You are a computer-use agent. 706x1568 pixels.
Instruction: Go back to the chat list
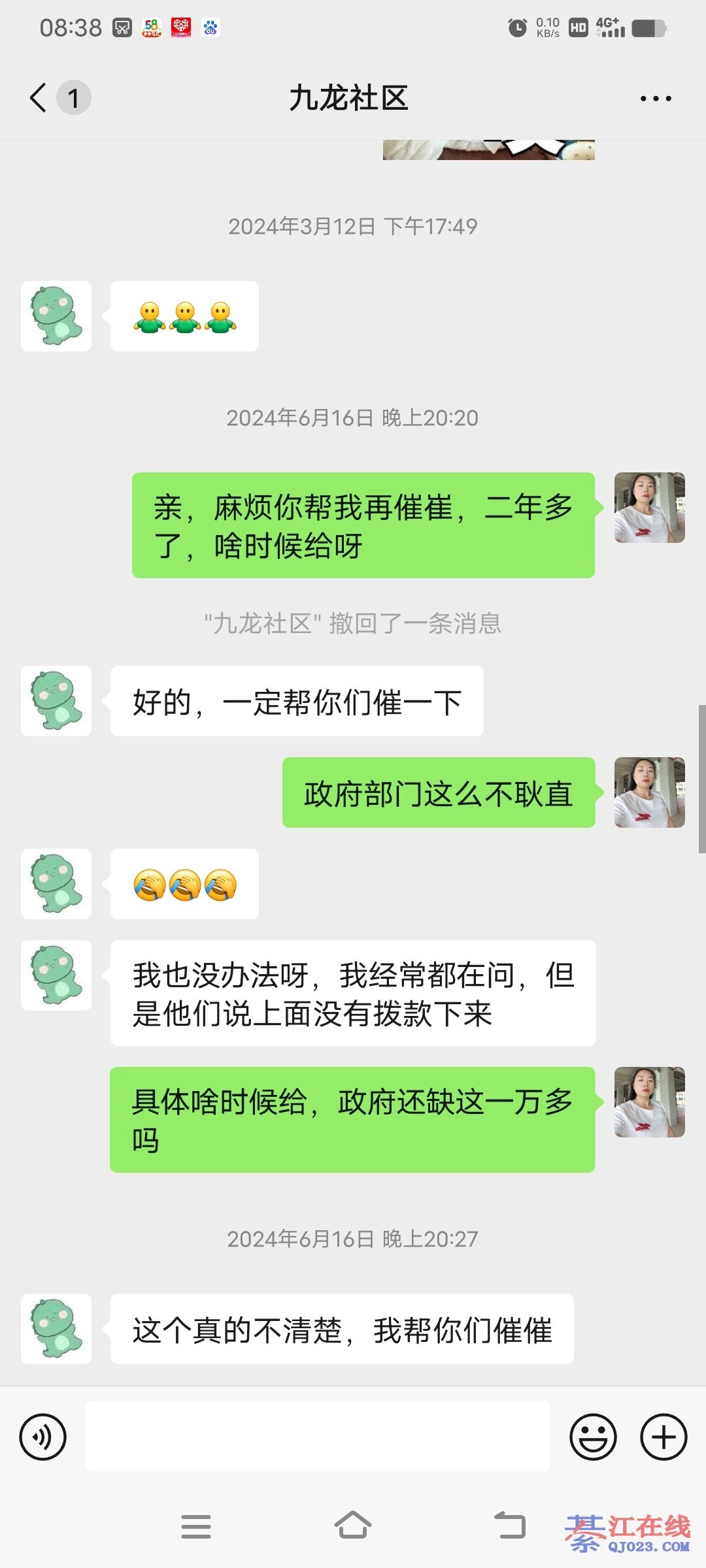click(39, 98)
